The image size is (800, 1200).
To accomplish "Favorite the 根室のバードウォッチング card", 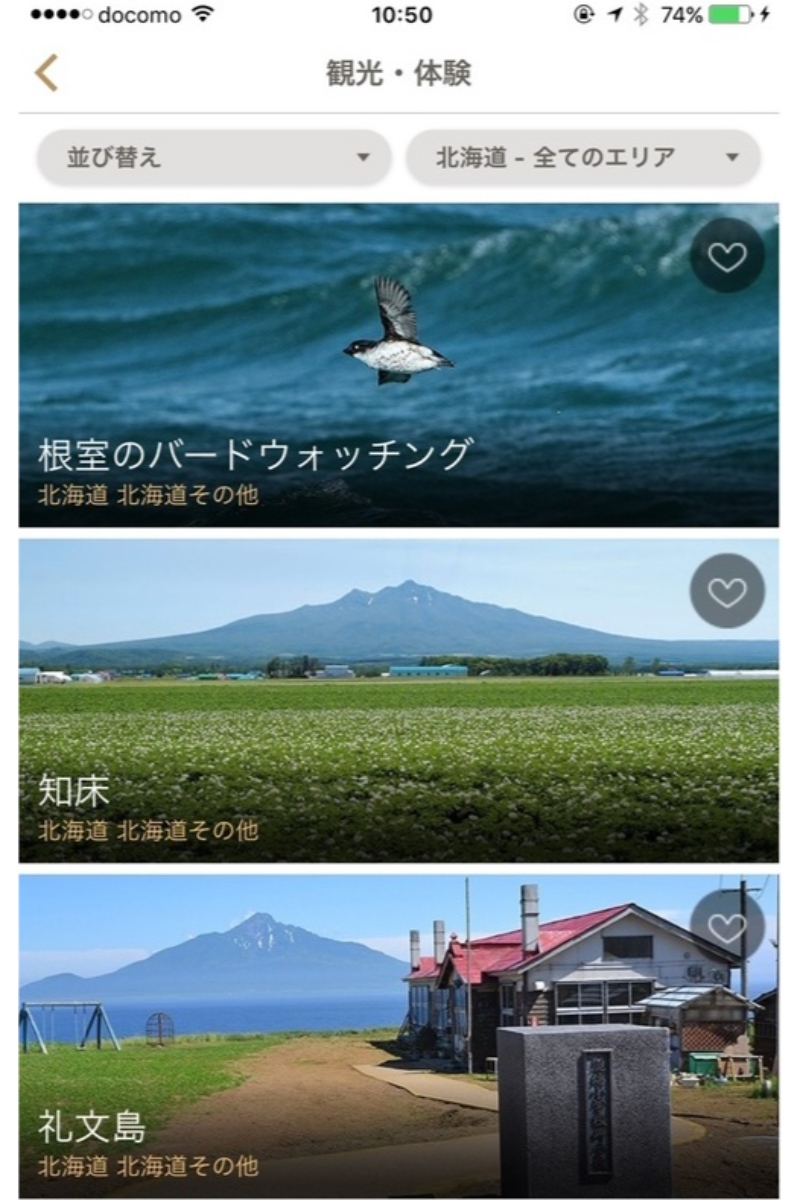I will (727, 256).
